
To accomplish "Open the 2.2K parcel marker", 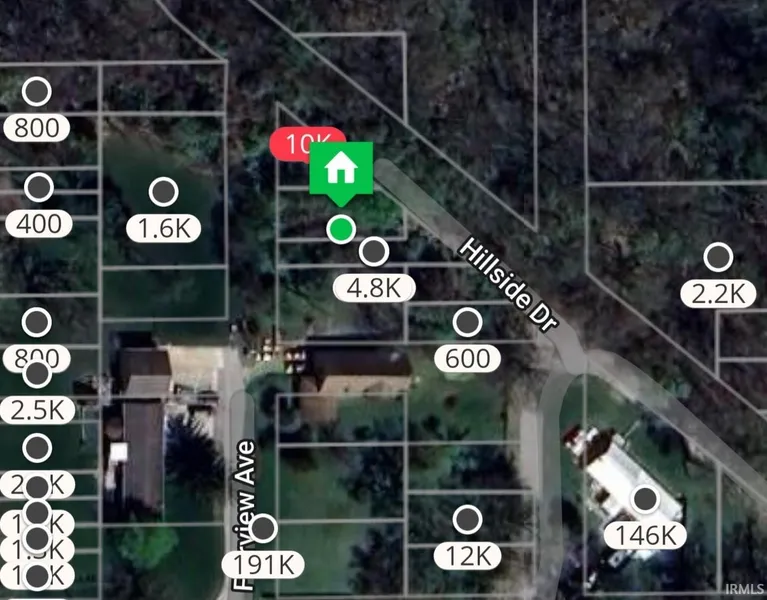I will (718, 293).
